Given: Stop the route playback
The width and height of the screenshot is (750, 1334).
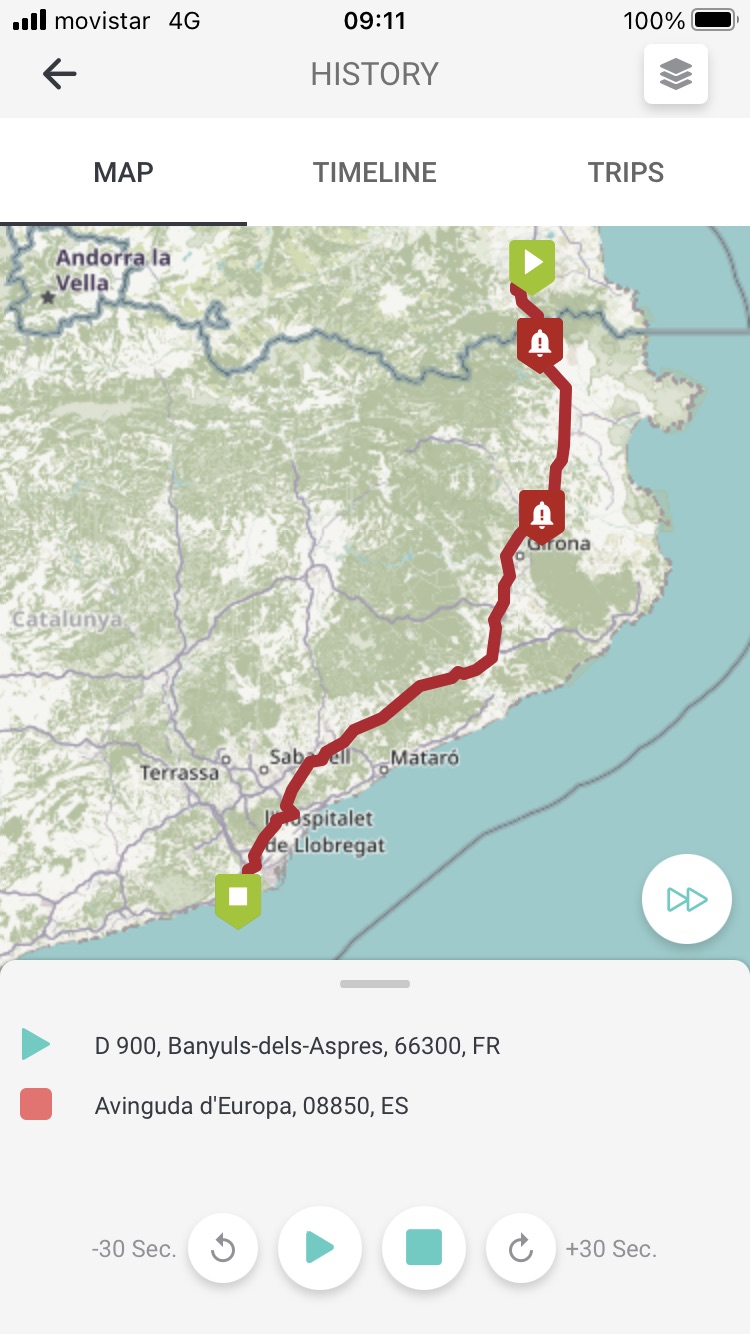Looking at the screenshot, I should (x=424, y=1248).
